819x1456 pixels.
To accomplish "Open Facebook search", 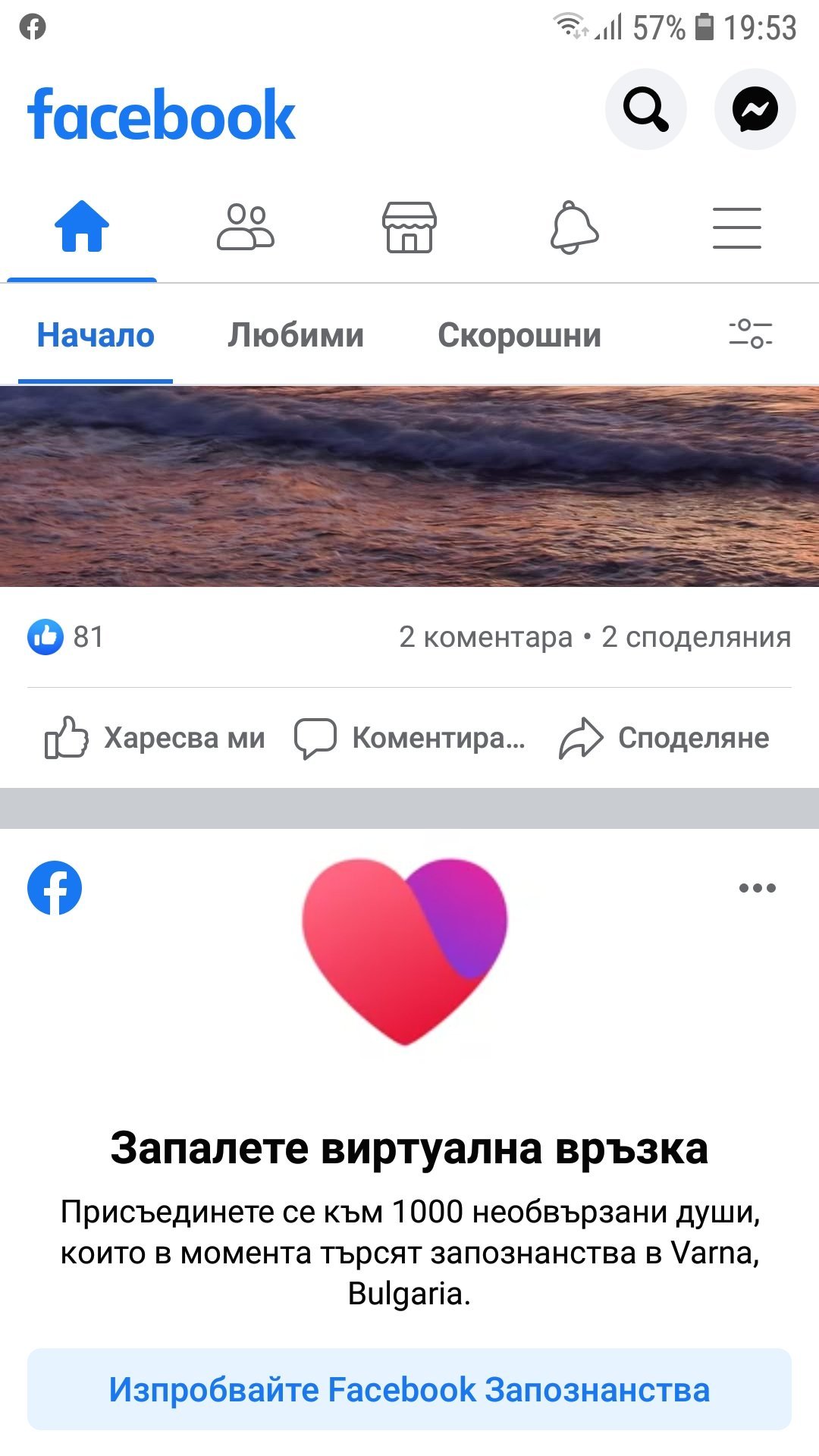I will (645, 110).
